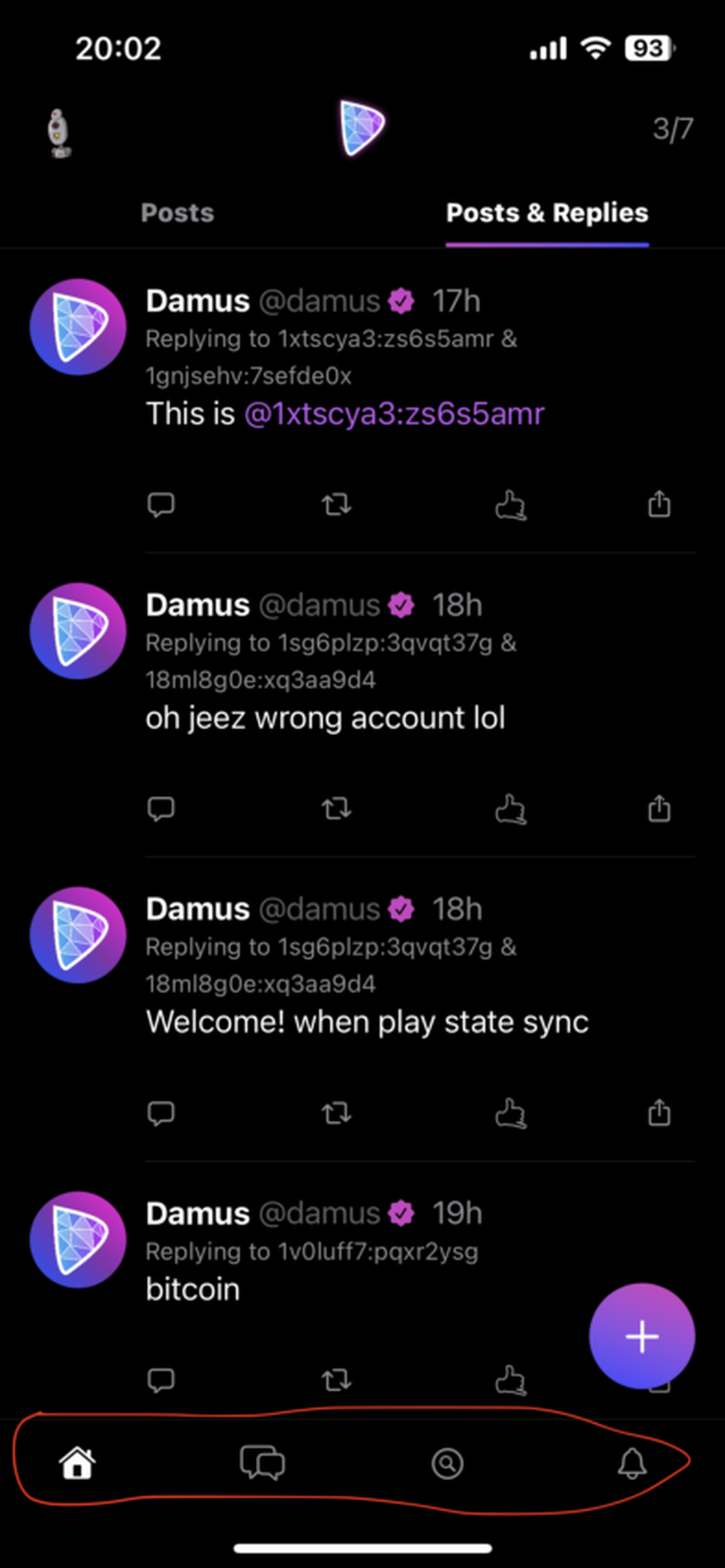This screenshot has height=1568, width=725.
Task: Repost the 'This is' post
Action: click(x=336, y=505)
